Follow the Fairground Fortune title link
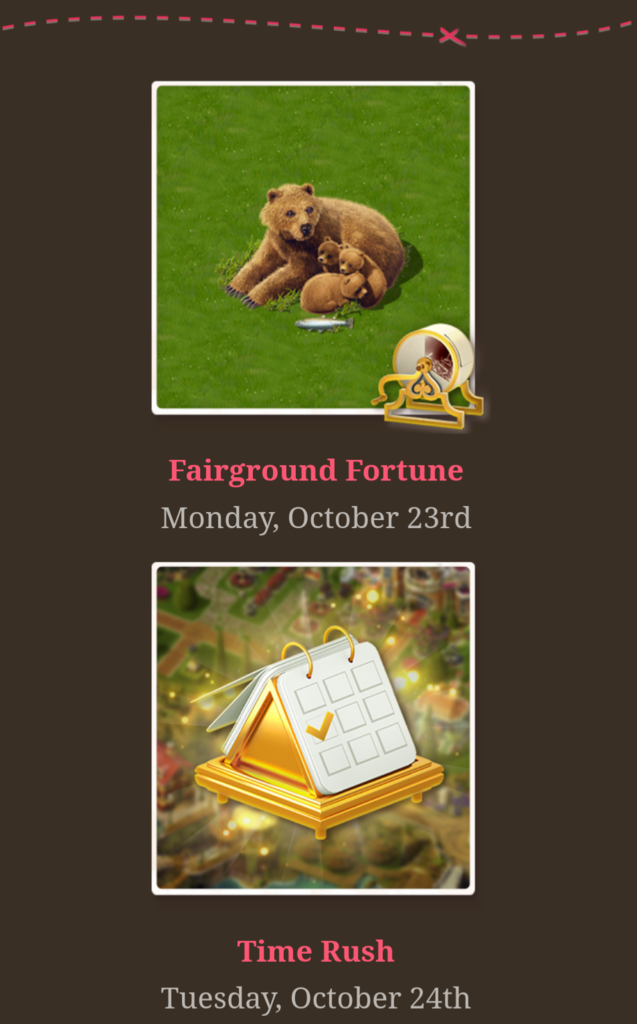The image size is (637, 1024). click(315, 470)
